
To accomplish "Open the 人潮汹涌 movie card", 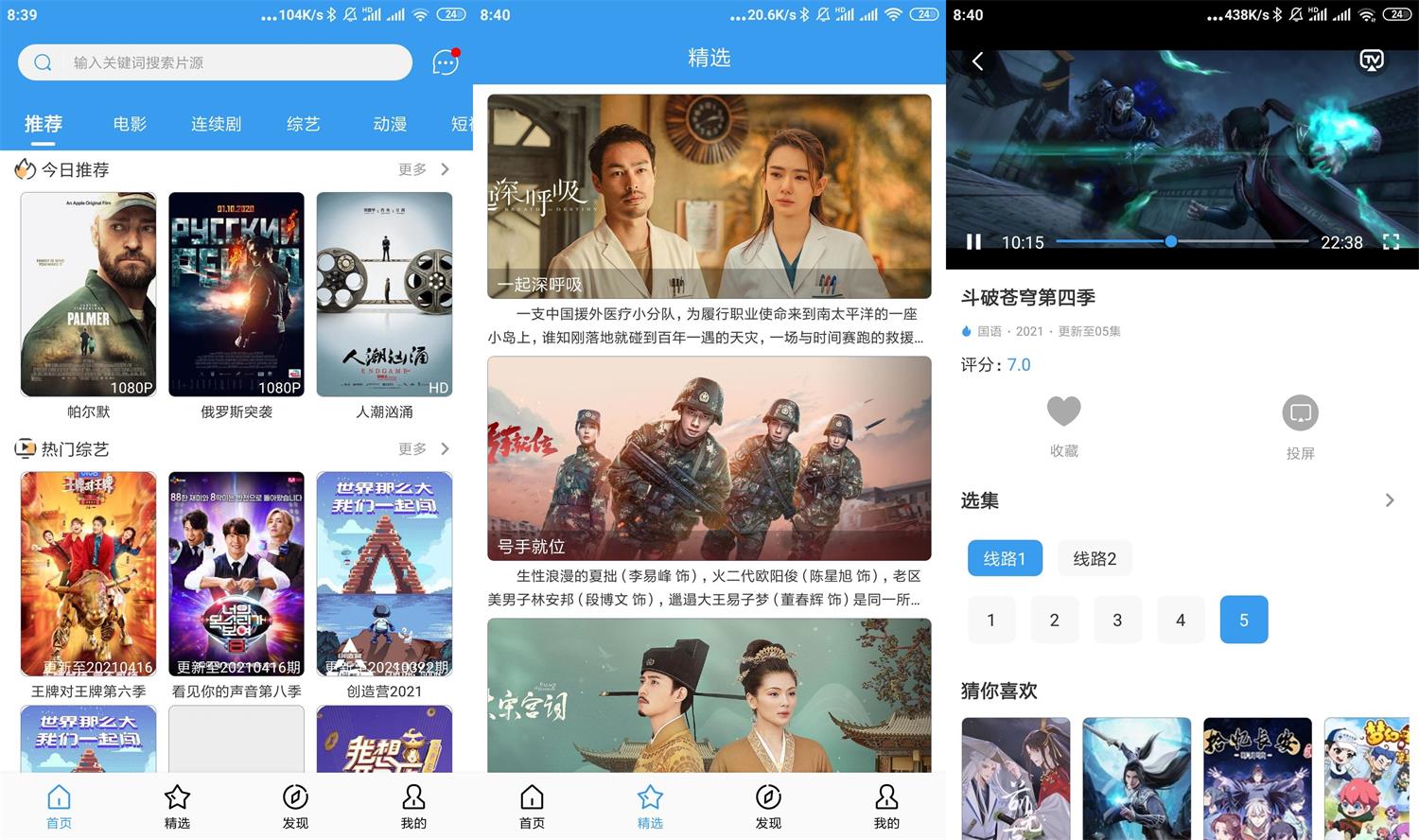I will click(384, 294).
